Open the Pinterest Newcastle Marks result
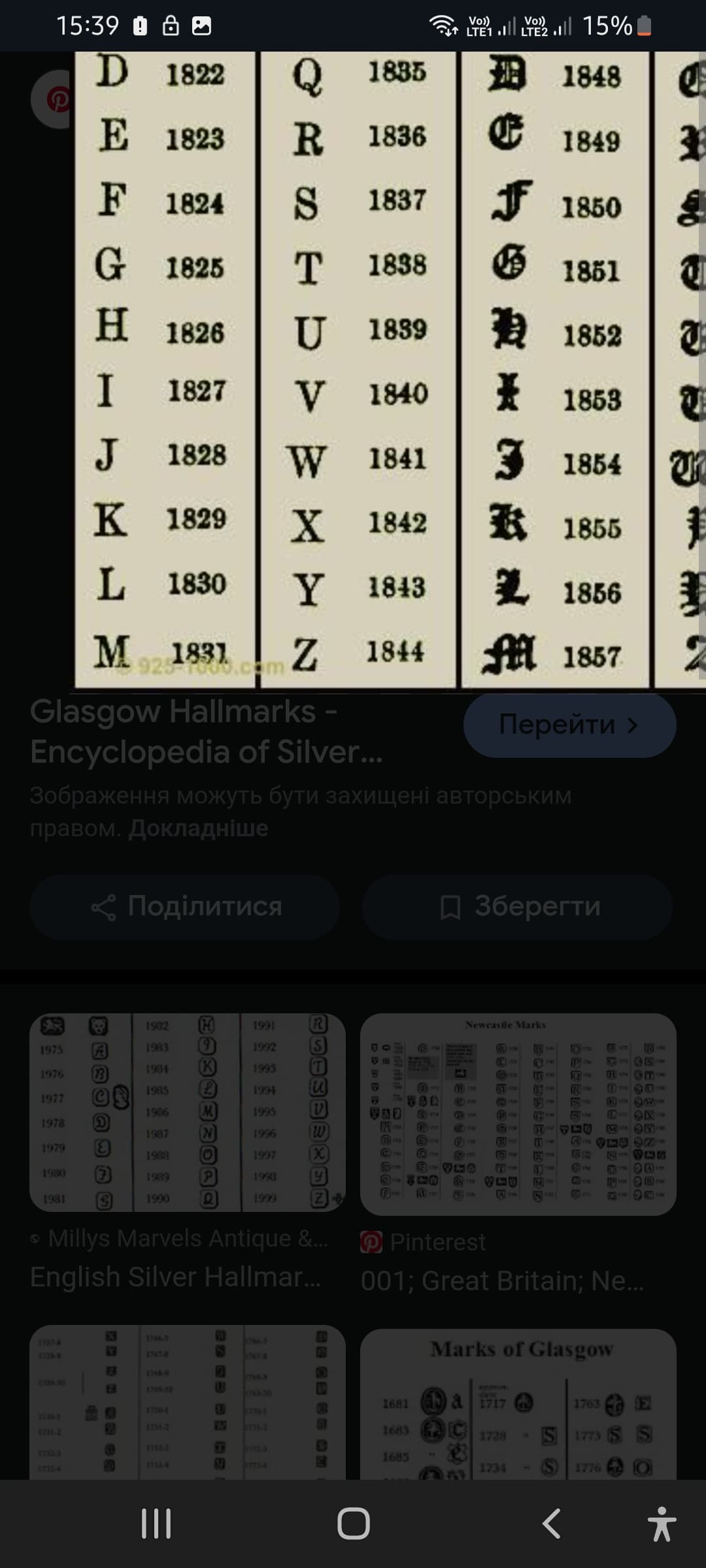Screen dimensions: 706x1568 (x=518, y=1114)
